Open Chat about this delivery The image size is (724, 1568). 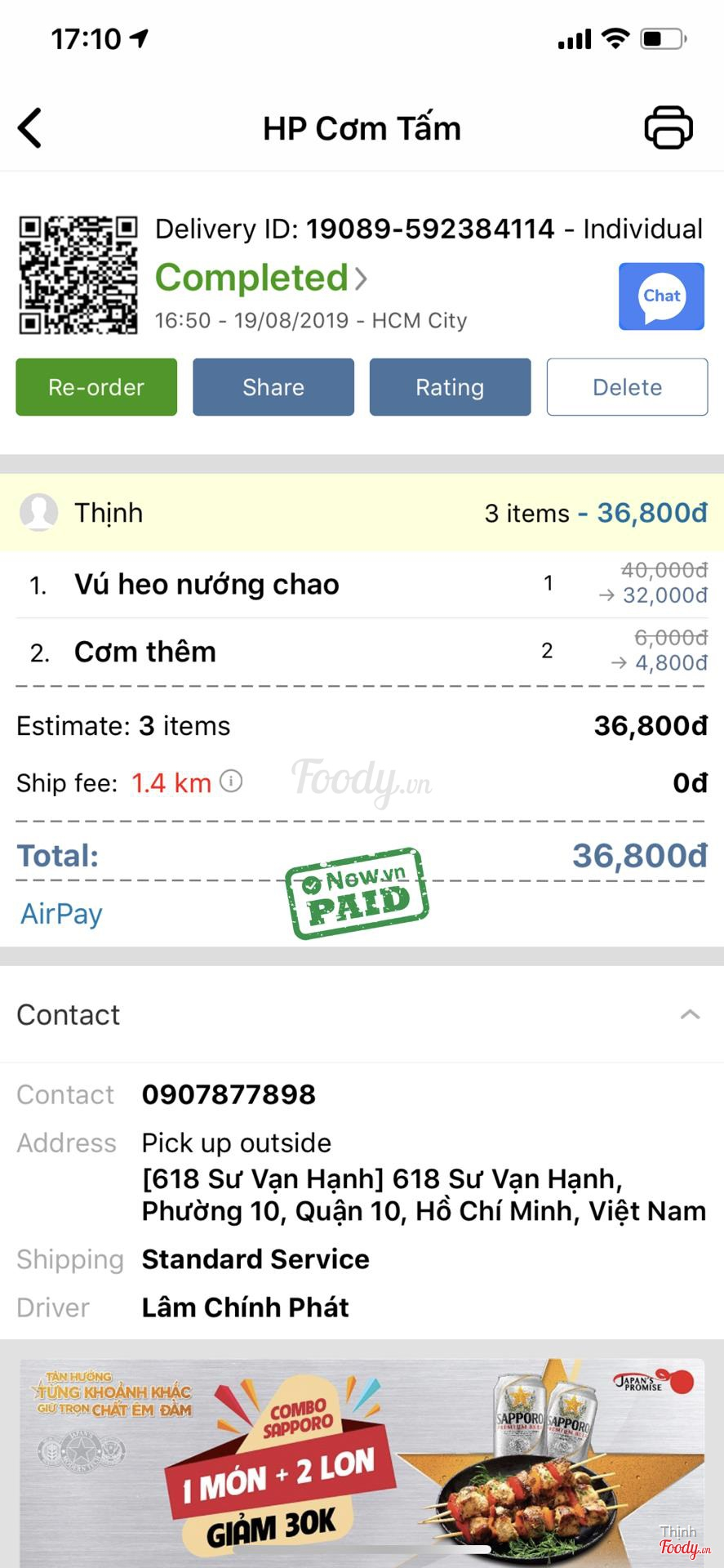[x=661, y=296]
